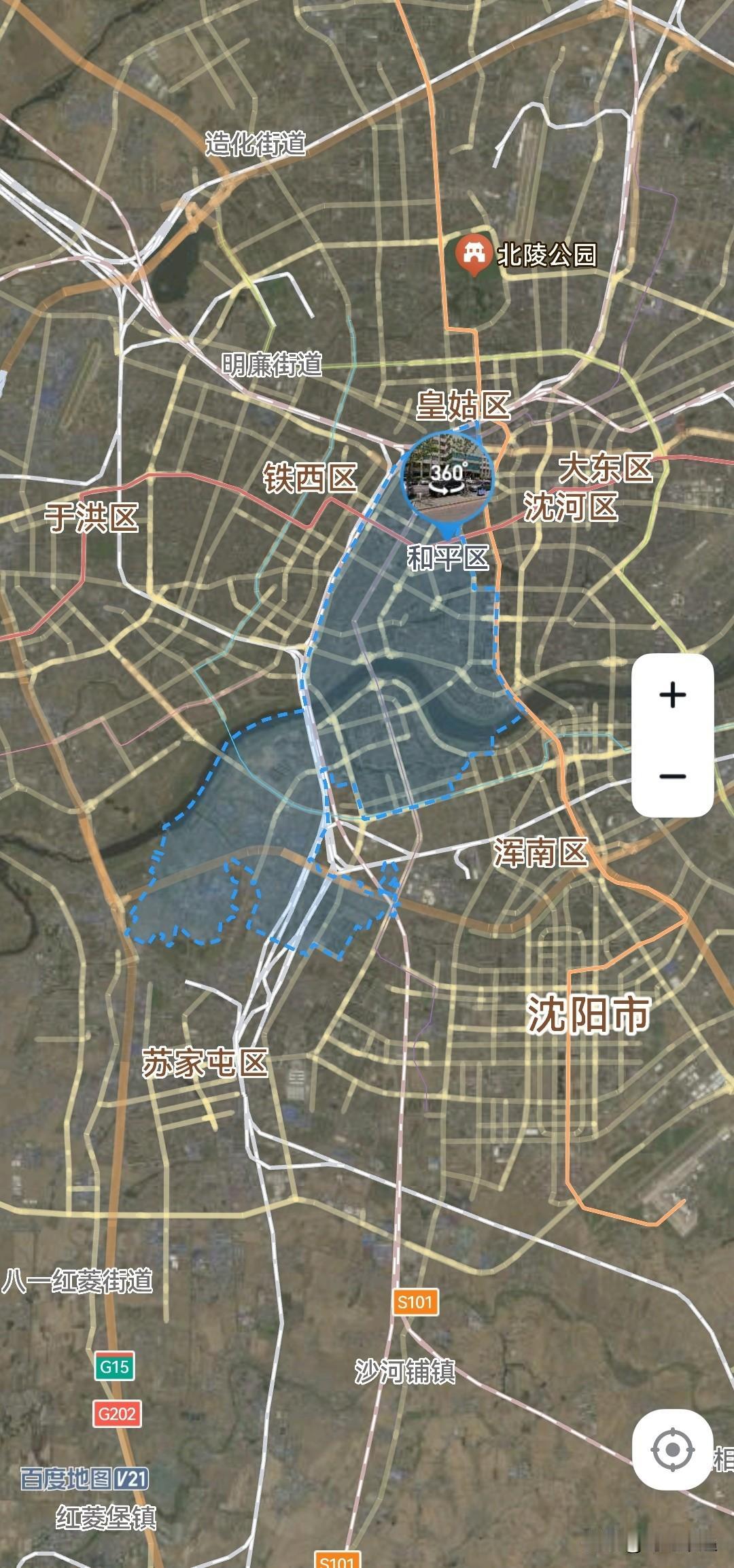Viewport: 734px width, 1568px height.
Task: Select the 铁西区 district label
Action: (311, 478)
